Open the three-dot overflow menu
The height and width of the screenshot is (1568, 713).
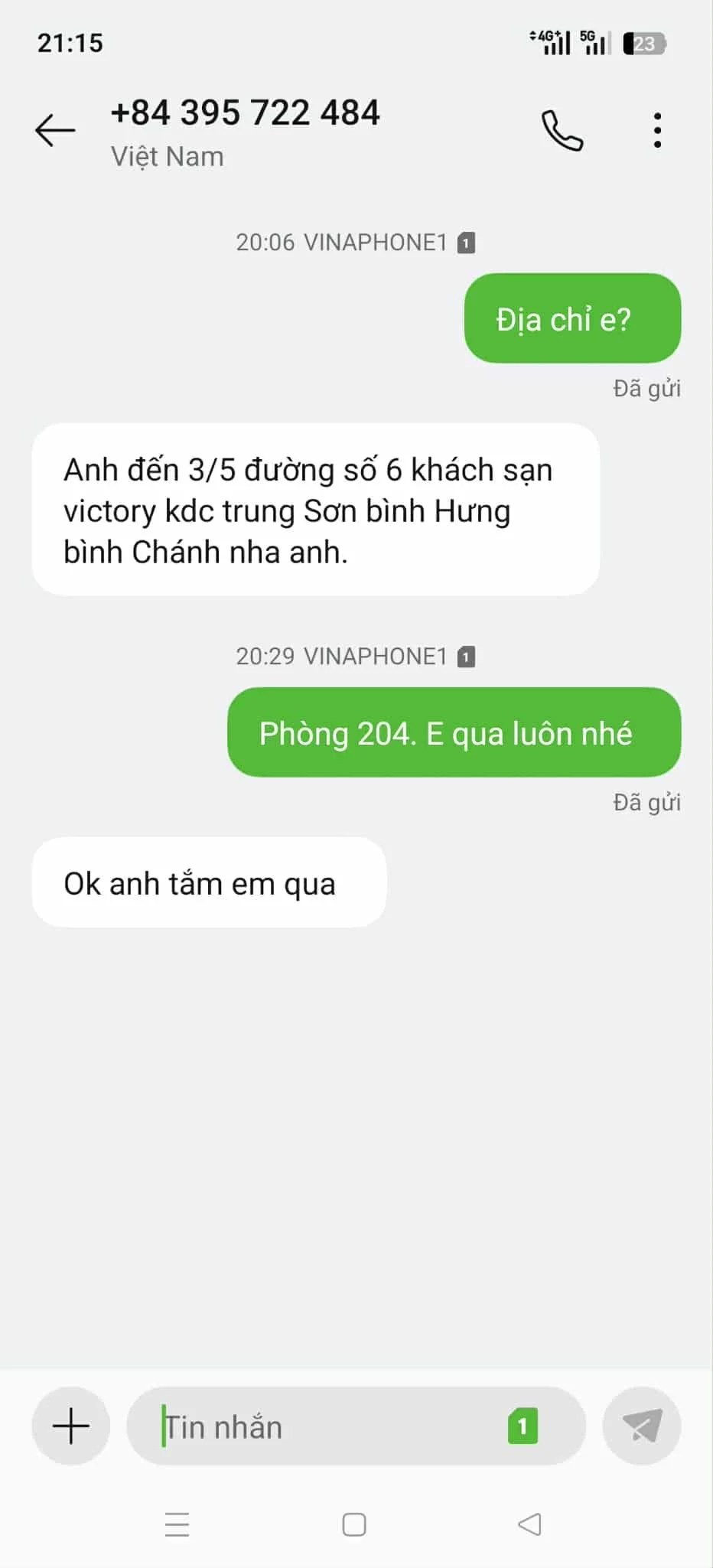tap(657, 131)
